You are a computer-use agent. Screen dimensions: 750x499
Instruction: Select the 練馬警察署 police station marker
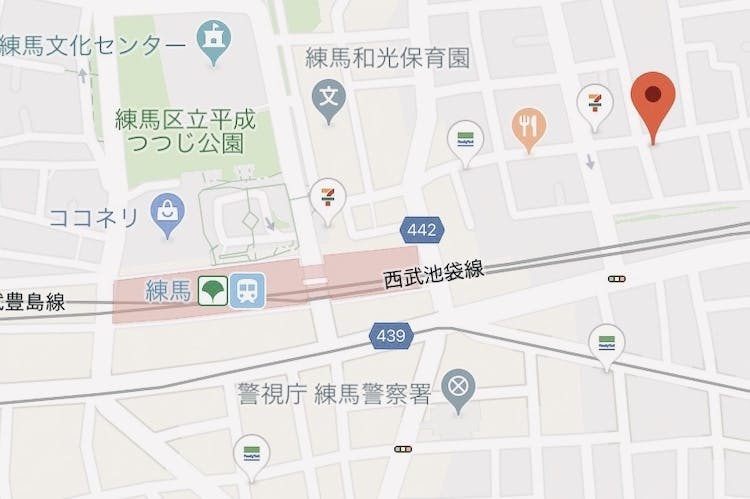pos(458,391)
